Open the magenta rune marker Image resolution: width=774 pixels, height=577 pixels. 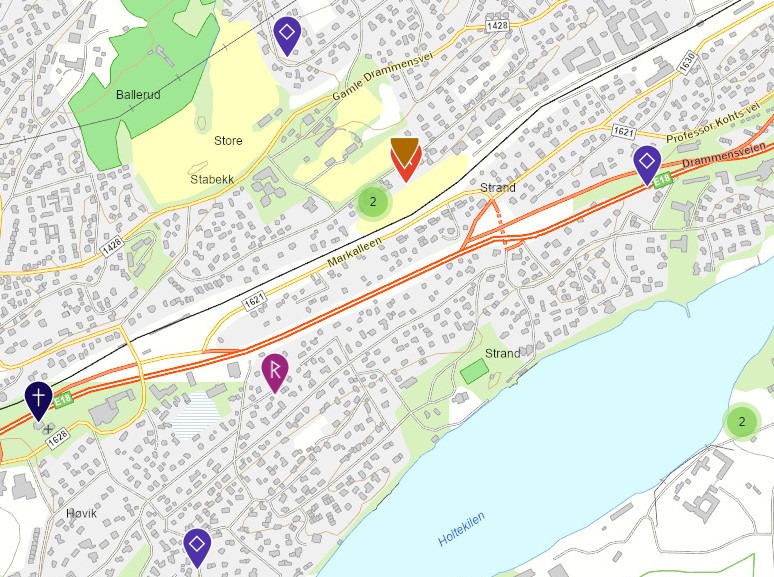[275, 370]
